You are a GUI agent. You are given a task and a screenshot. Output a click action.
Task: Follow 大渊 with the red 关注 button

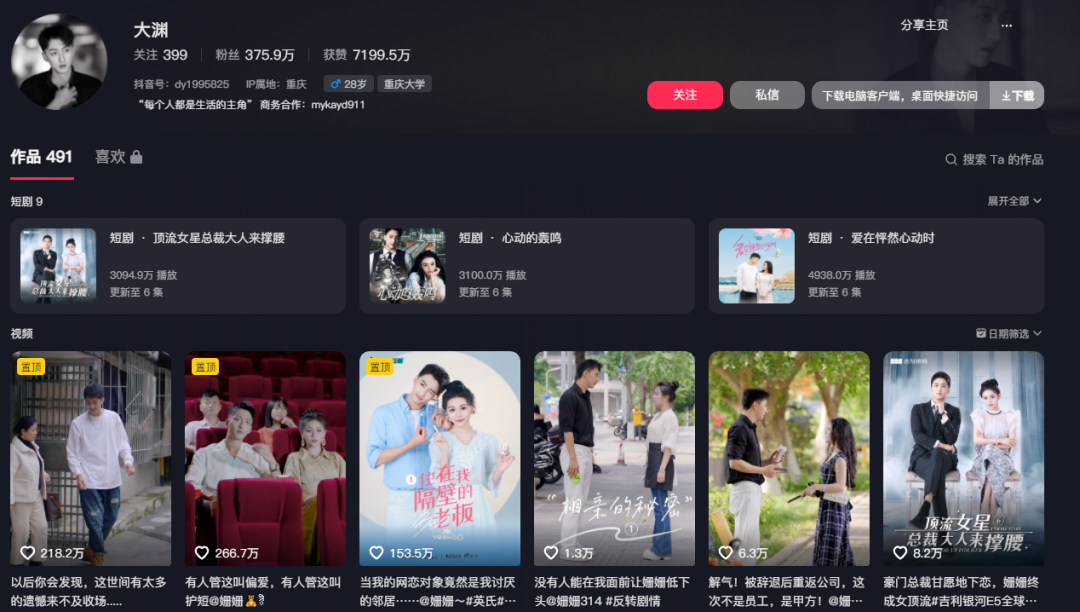(x=684, y=95)
